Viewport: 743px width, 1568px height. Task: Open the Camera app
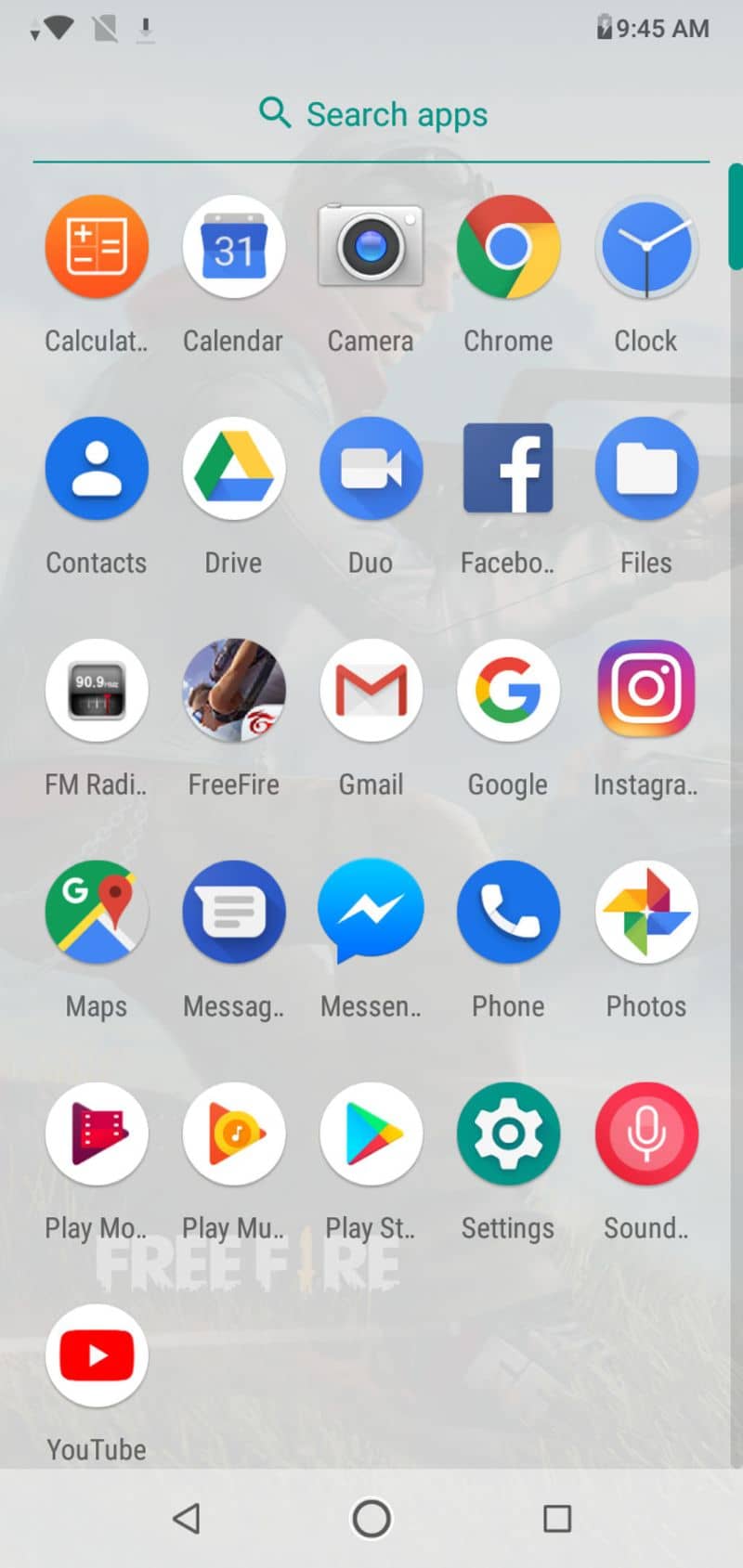click(371, 248)
